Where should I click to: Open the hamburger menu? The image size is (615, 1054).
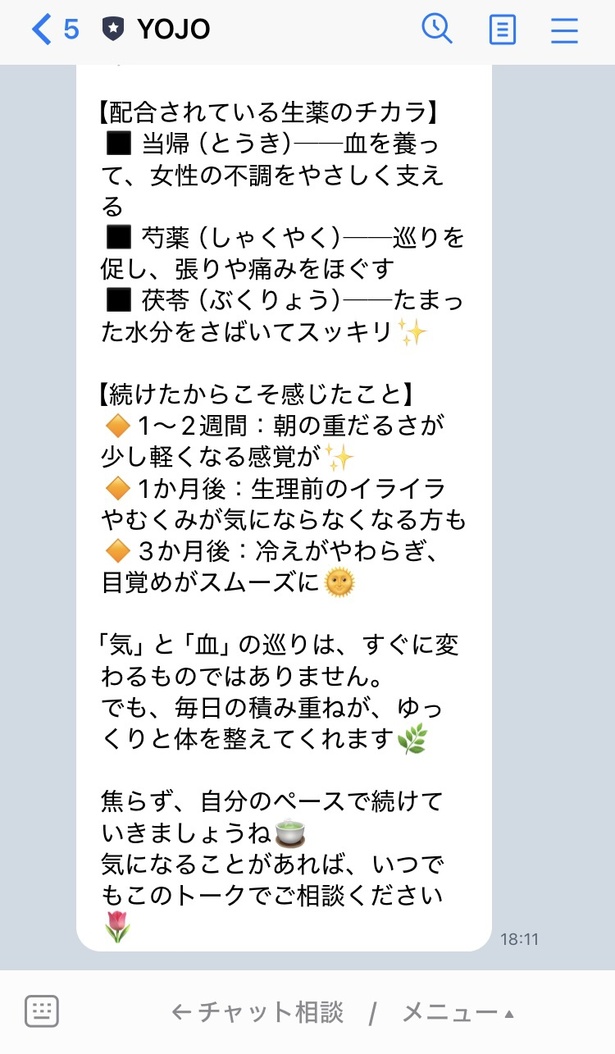pyautogui.click(x=564, y=30)
